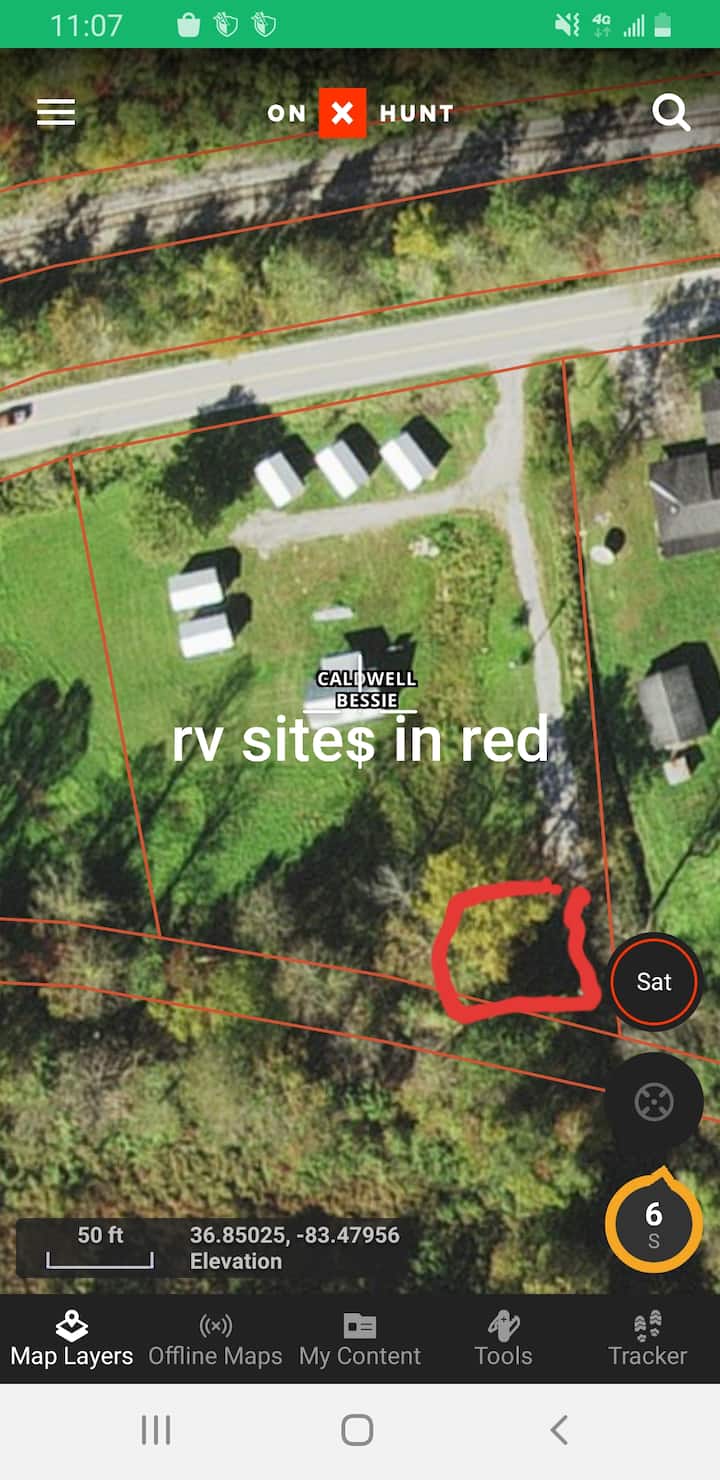Center map on my location

click(654, 1102)
